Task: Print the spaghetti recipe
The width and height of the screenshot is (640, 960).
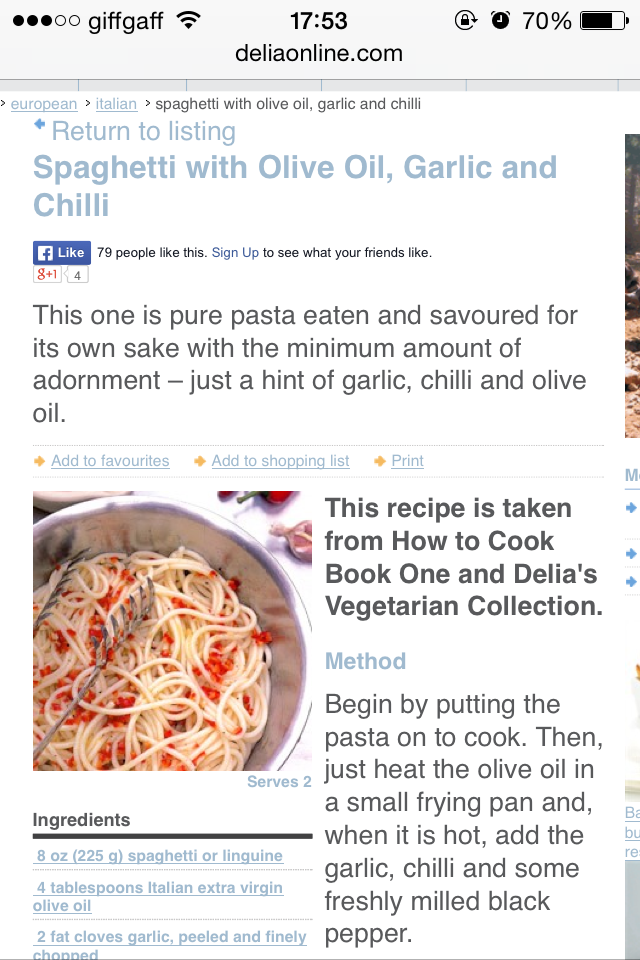Action: [407, 461]
